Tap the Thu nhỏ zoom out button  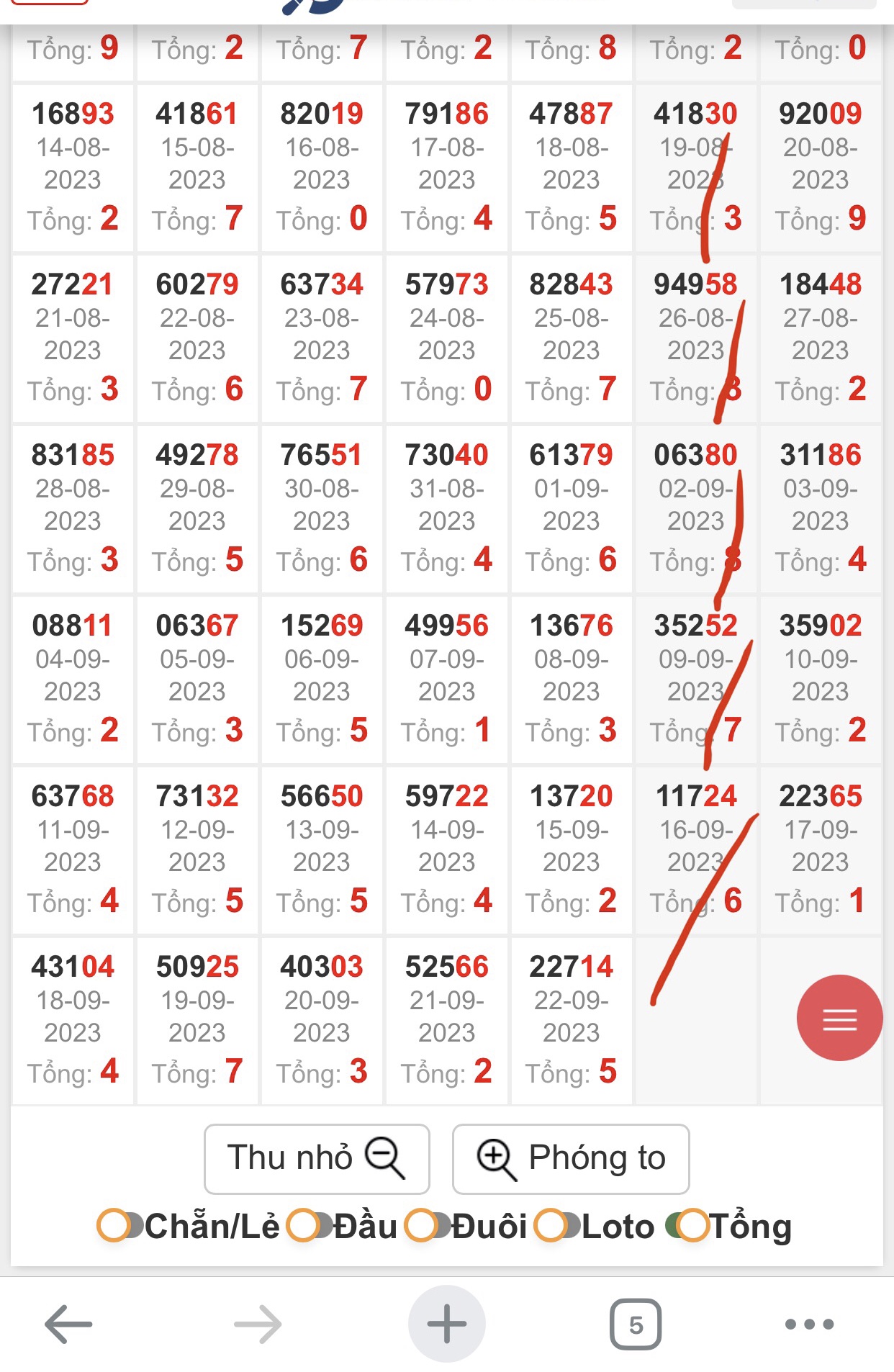[317, 1158]
